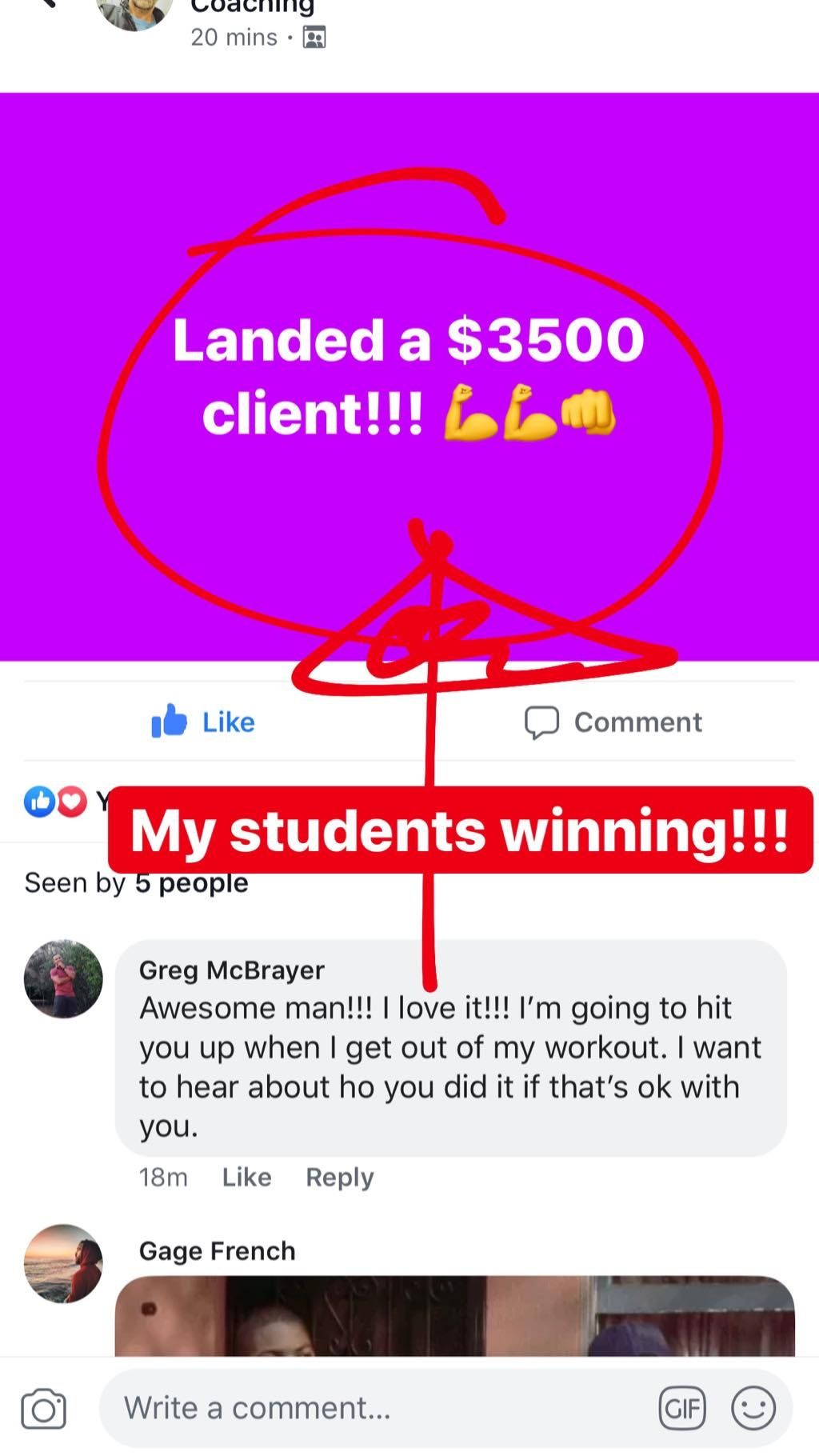Open Greg McBrayer's profile picture
This screenshot has height=1456, width=819.
63,978
